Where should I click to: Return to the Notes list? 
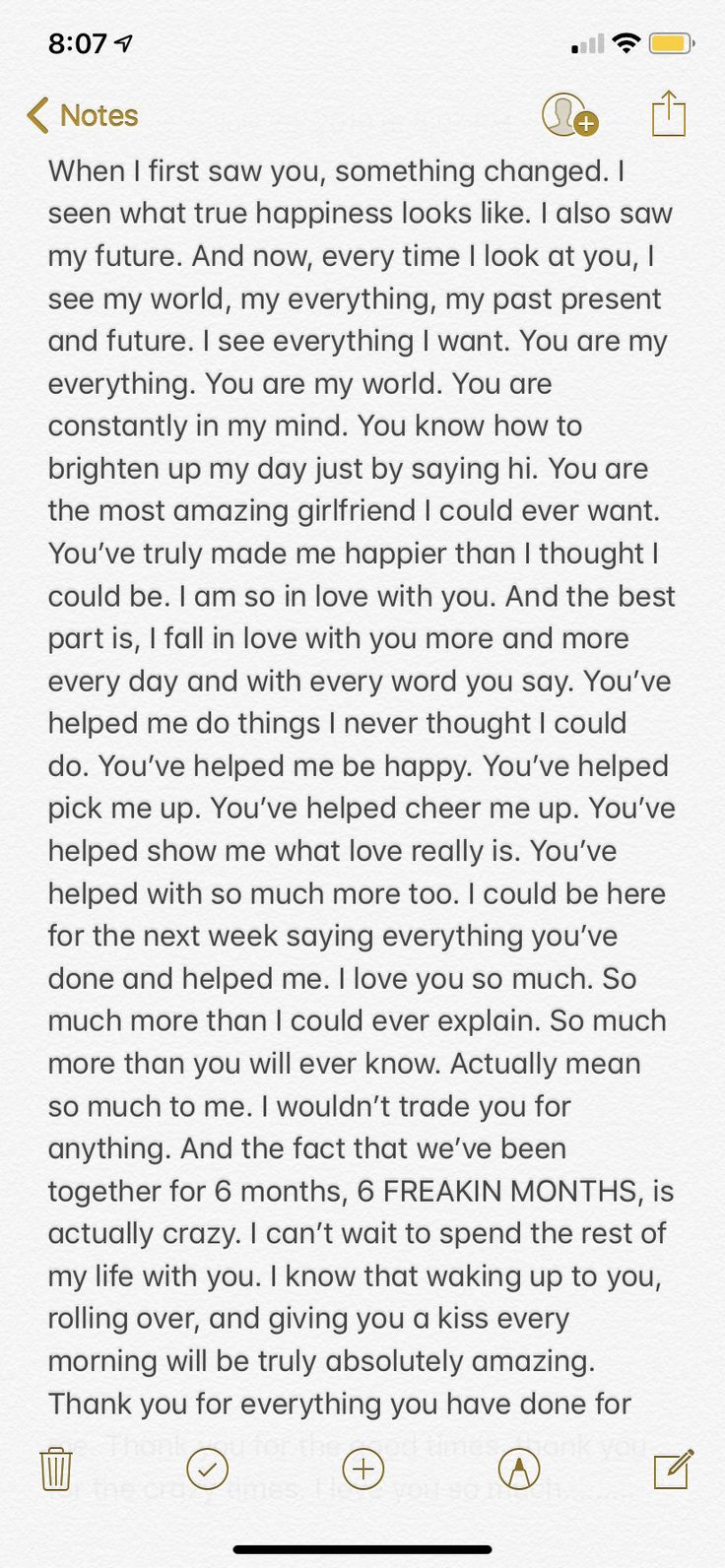[x=82, y=115]
